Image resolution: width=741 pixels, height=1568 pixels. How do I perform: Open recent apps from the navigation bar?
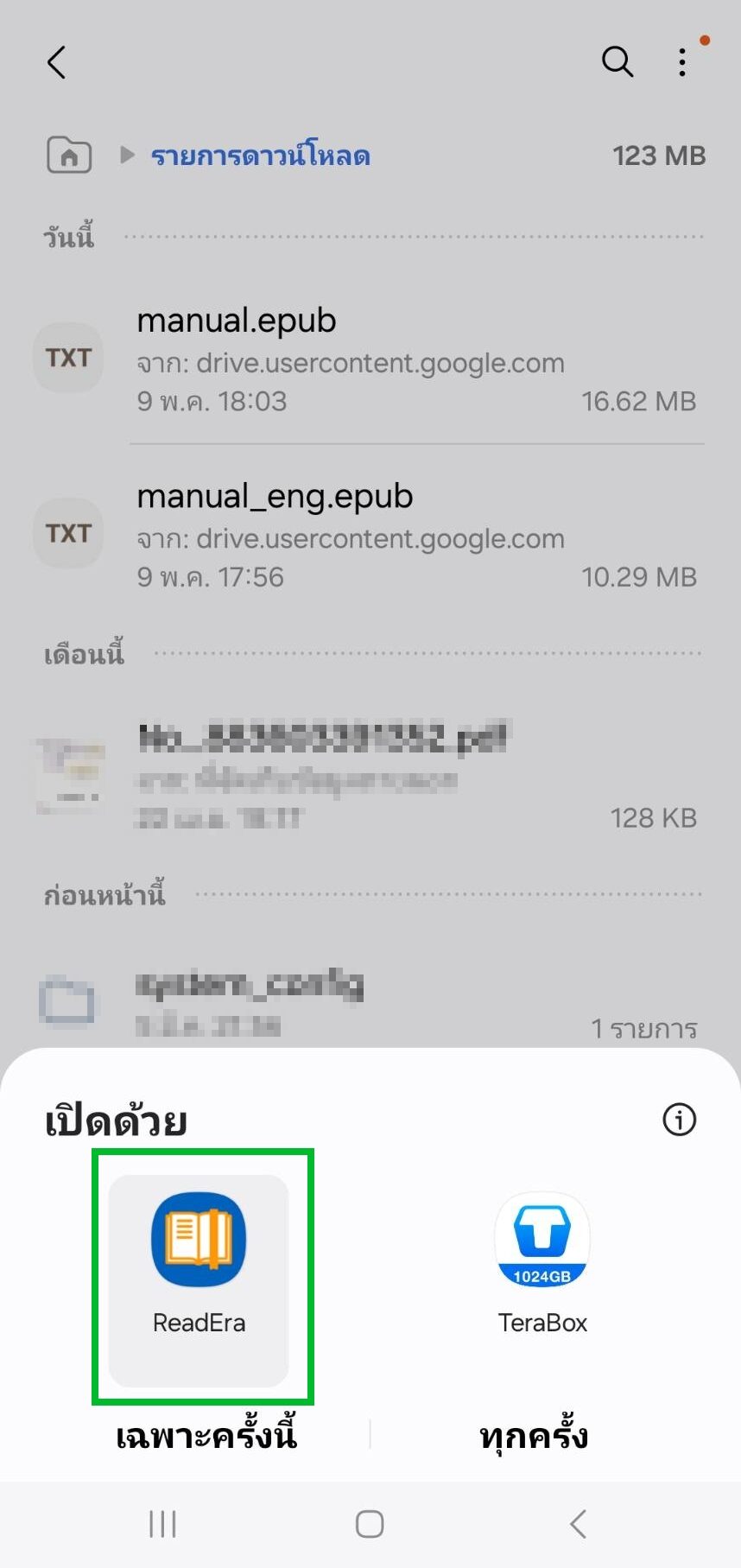coord(162,1524)
